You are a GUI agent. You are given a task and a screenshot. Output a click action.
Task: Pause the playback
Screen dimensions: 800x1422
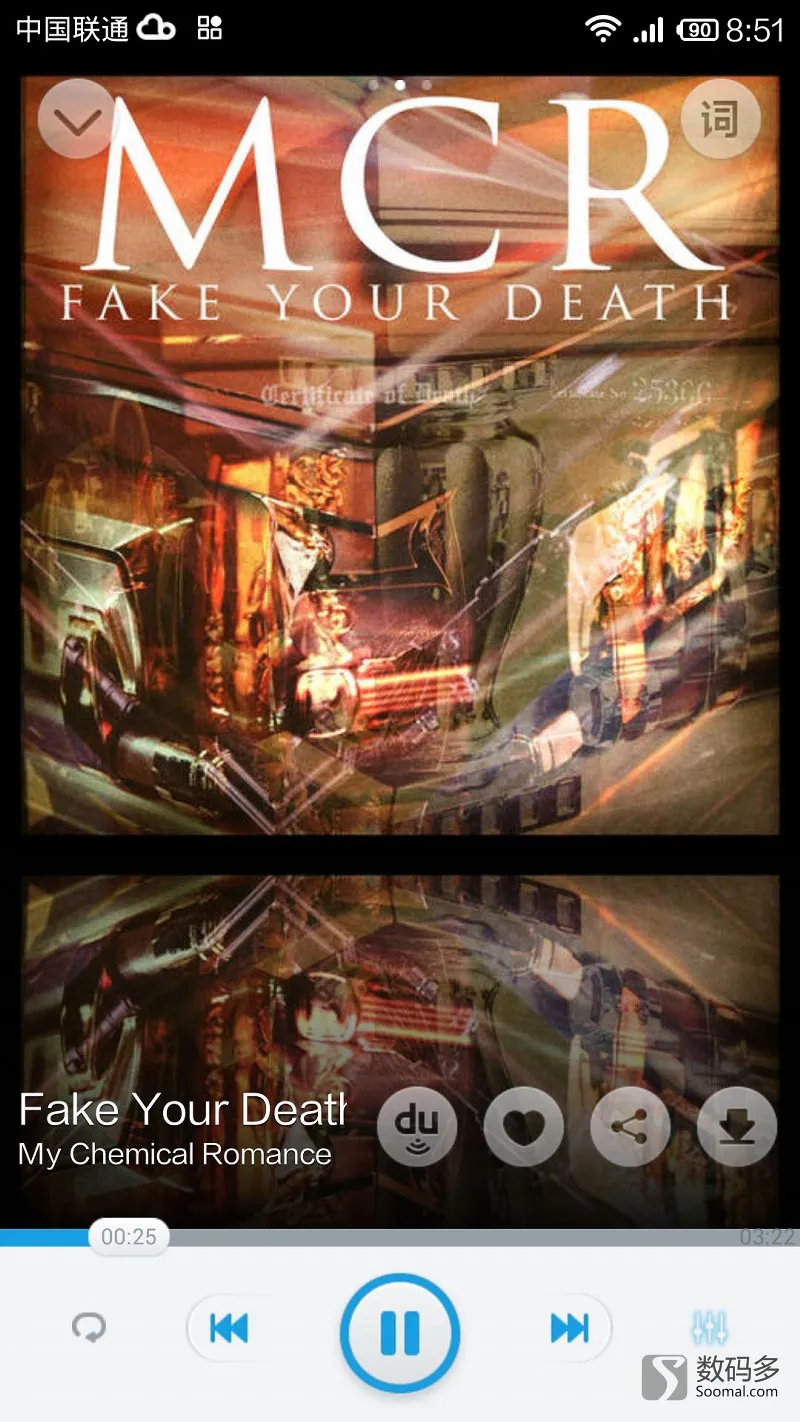[x=400, y=1332]
